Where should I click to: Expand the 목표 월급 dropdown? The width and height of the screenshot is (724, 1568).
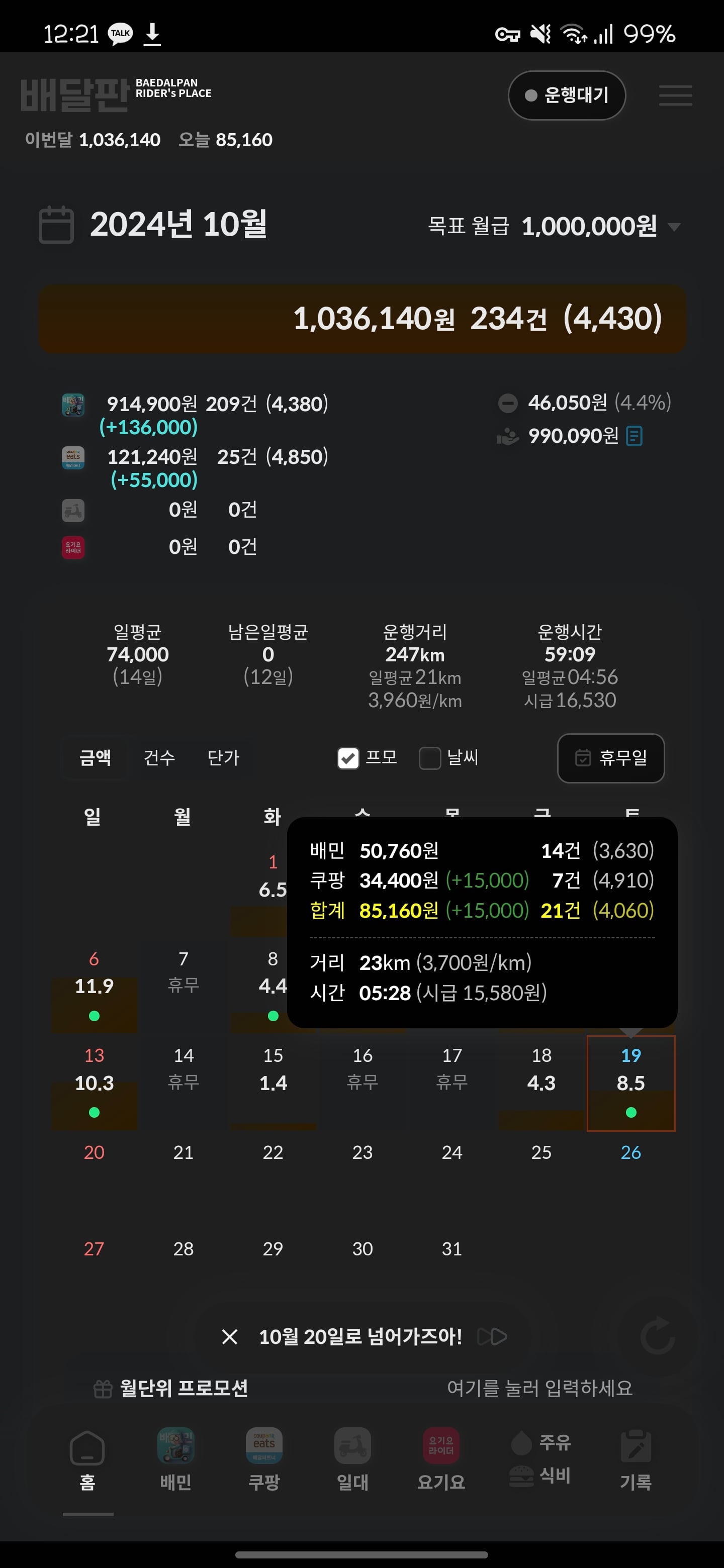point(673,227)
